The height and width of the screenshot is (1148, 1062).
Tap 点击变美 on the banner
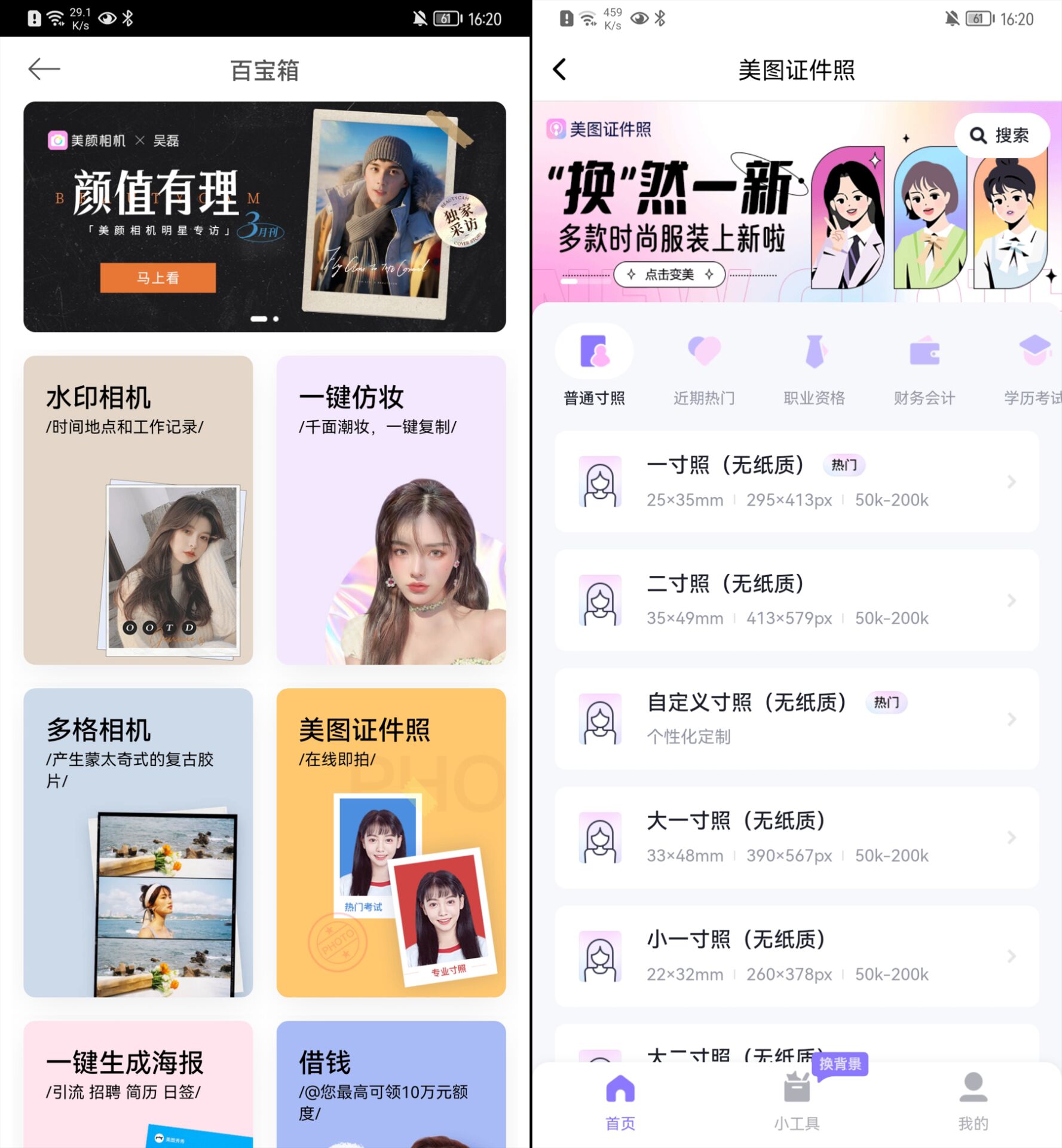pyautogui.click(x=669, y=274)
